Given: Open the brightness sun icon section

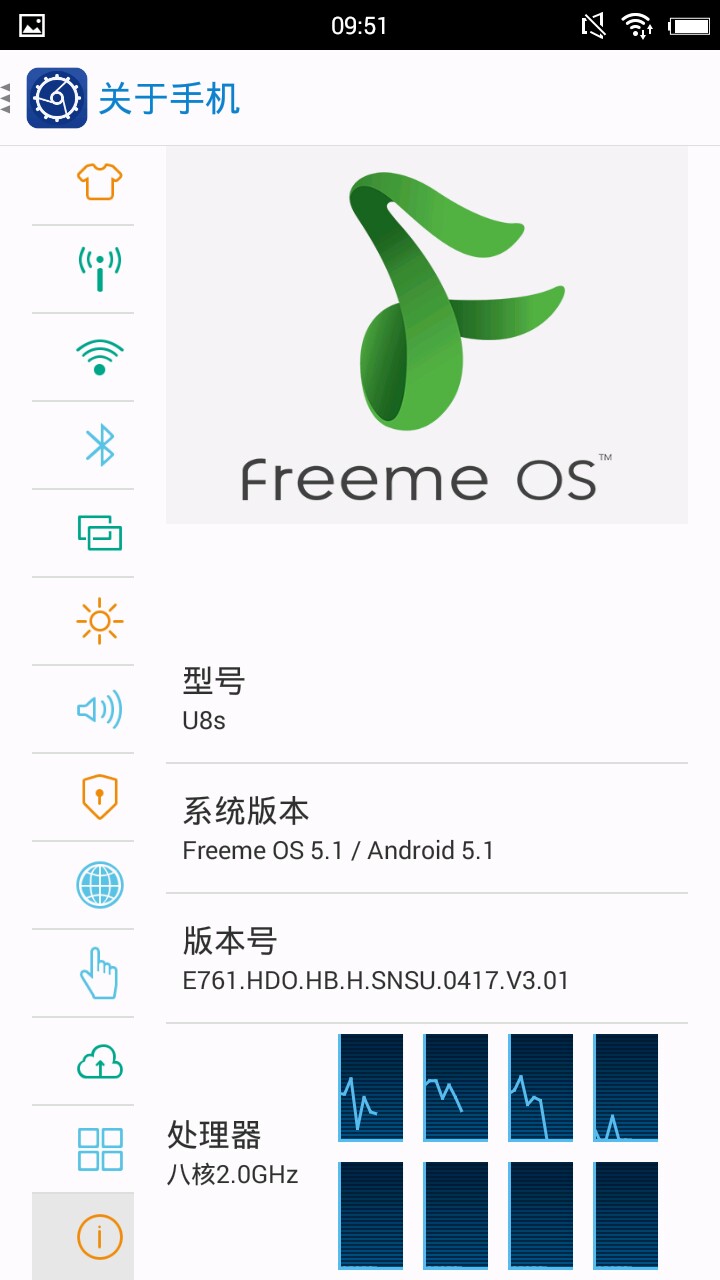Looking at the screenshot, I should (x=99, y=621).
